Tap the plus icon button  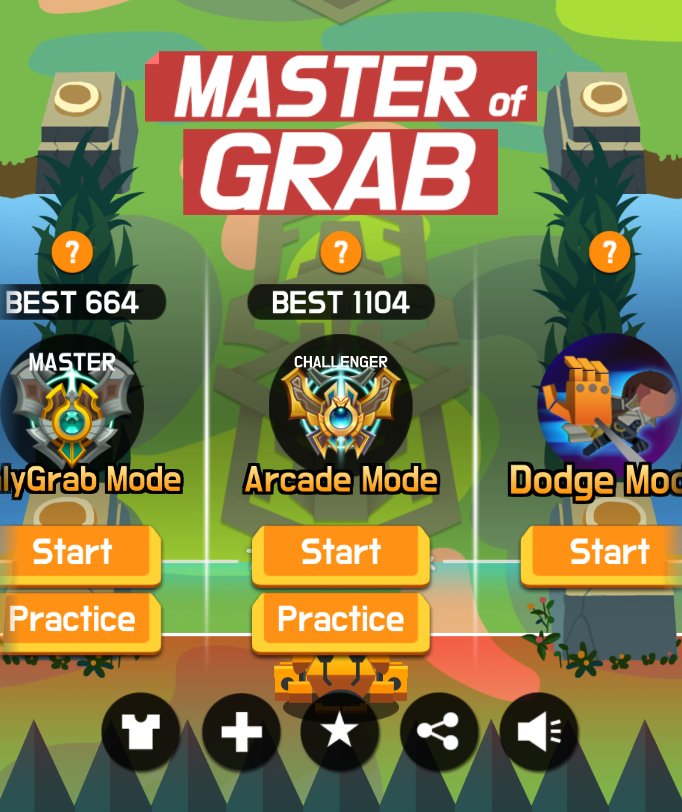tap(241, 732)
